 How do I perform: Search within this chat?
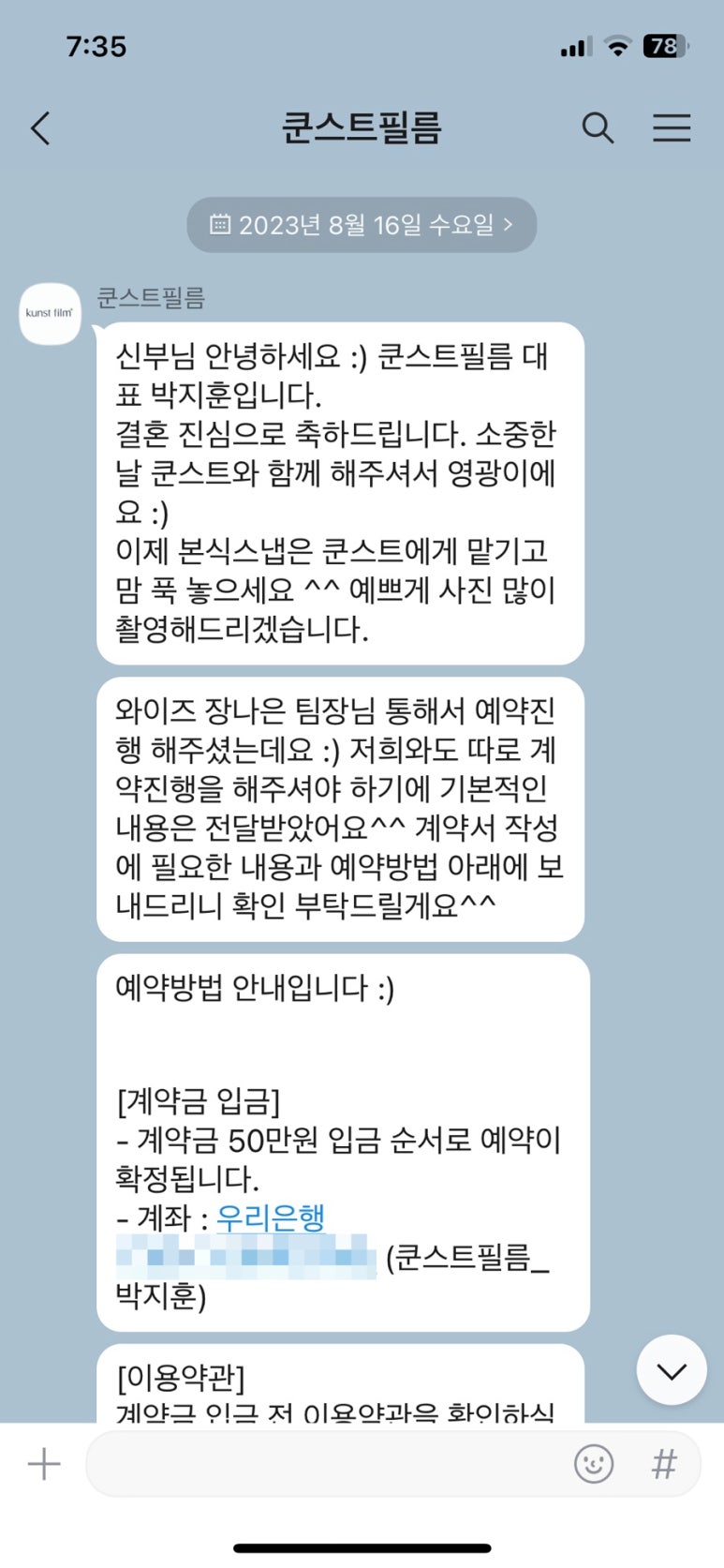coord(598,127)
